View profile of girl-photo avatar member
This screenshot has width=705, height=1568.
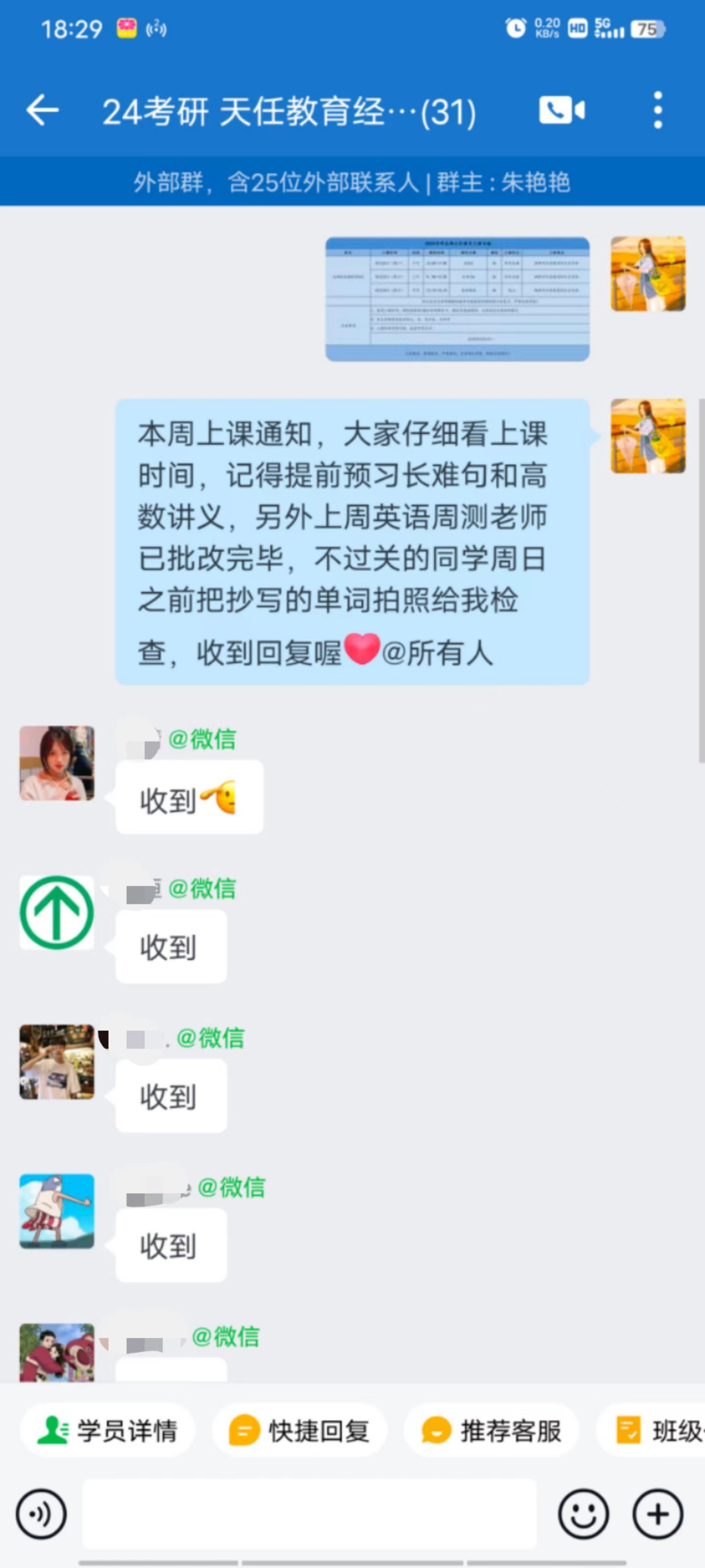(57, 762)
